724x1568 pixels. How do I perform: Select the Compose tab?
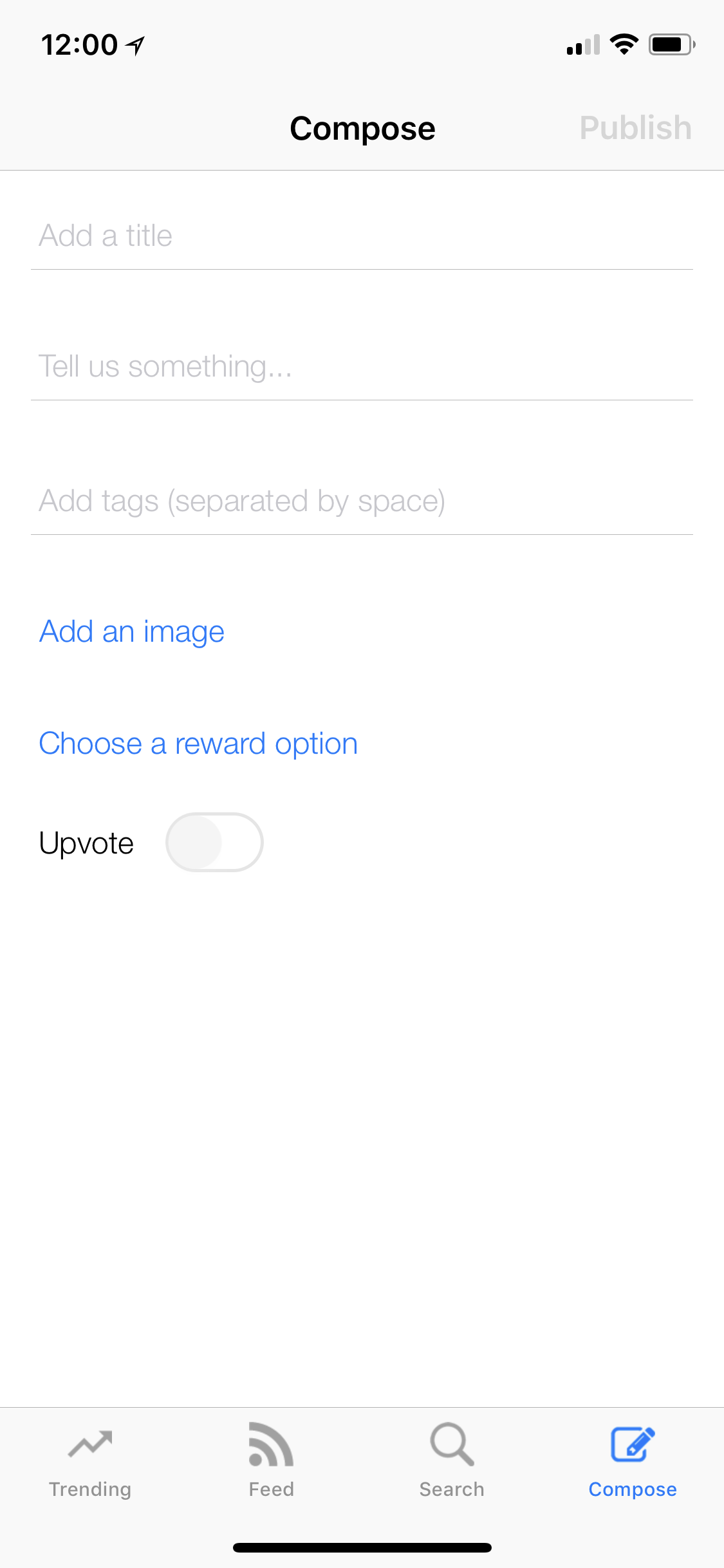tap(633, 1461)
